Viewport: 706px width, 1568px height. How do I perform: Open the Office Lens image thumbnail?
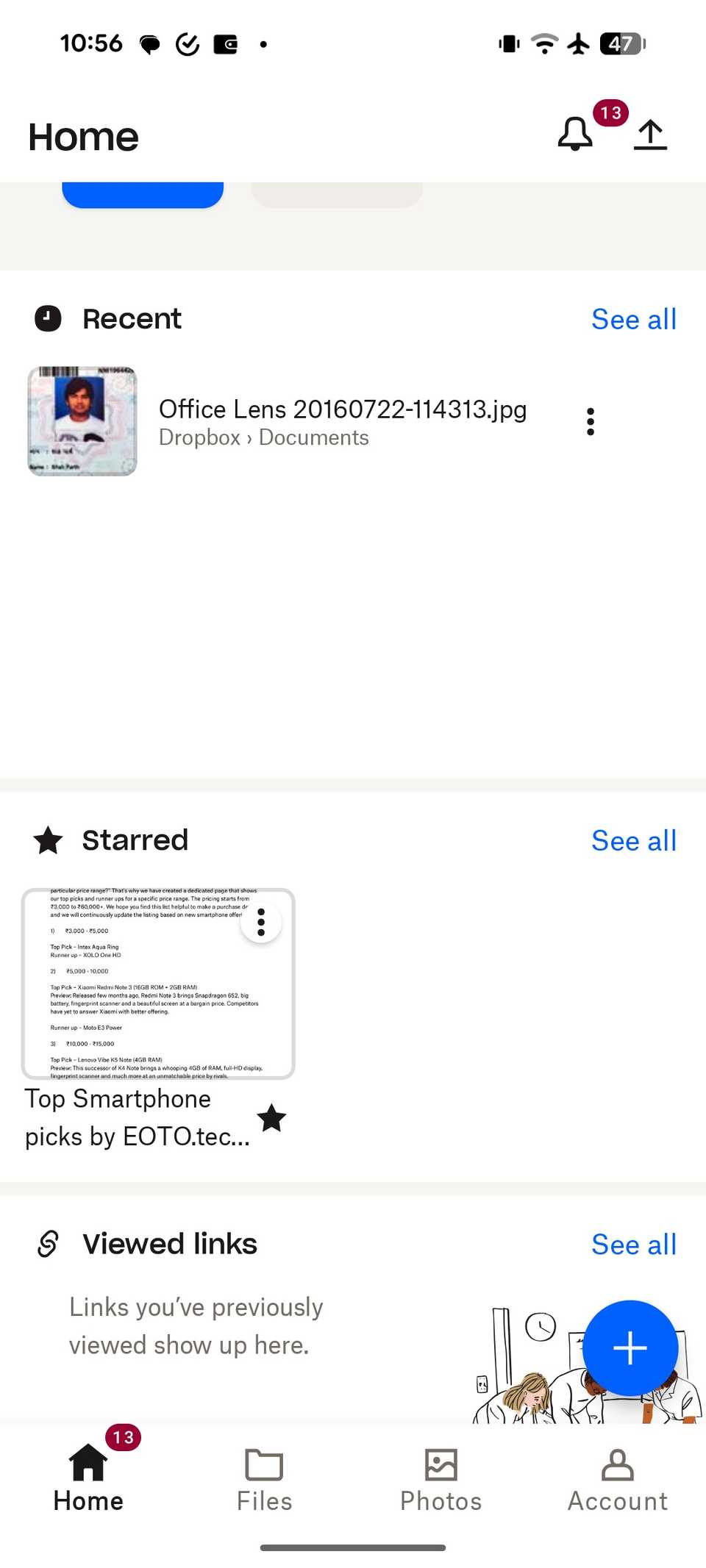82,420
